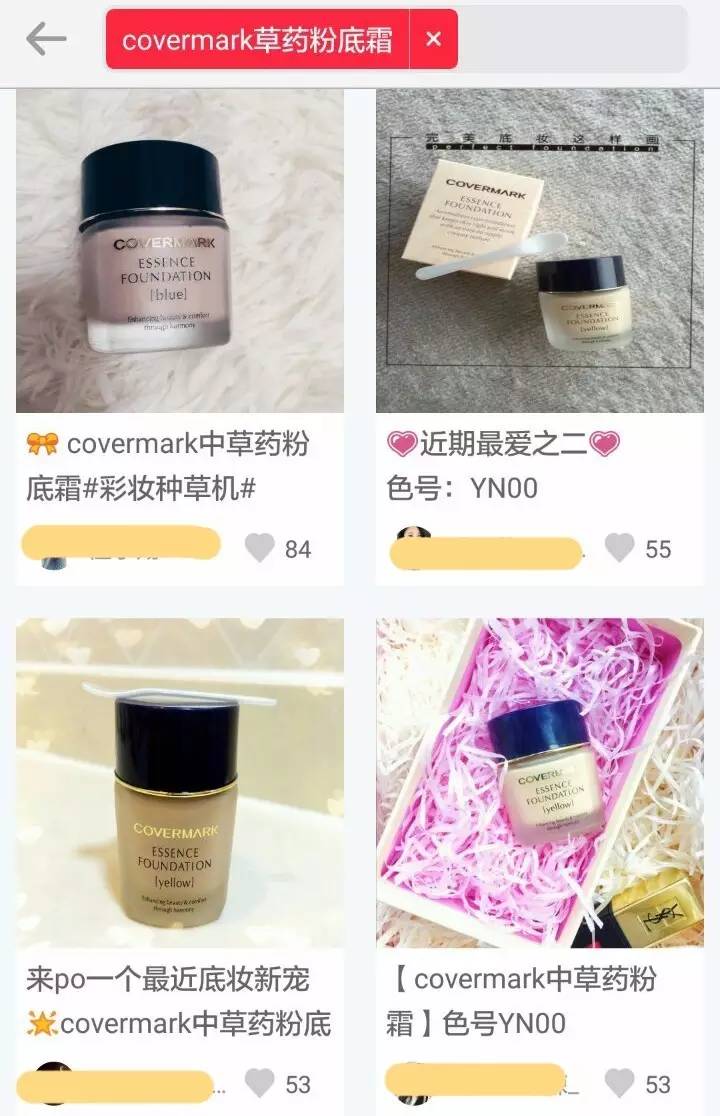Tap the search field beside the tag

572,40
